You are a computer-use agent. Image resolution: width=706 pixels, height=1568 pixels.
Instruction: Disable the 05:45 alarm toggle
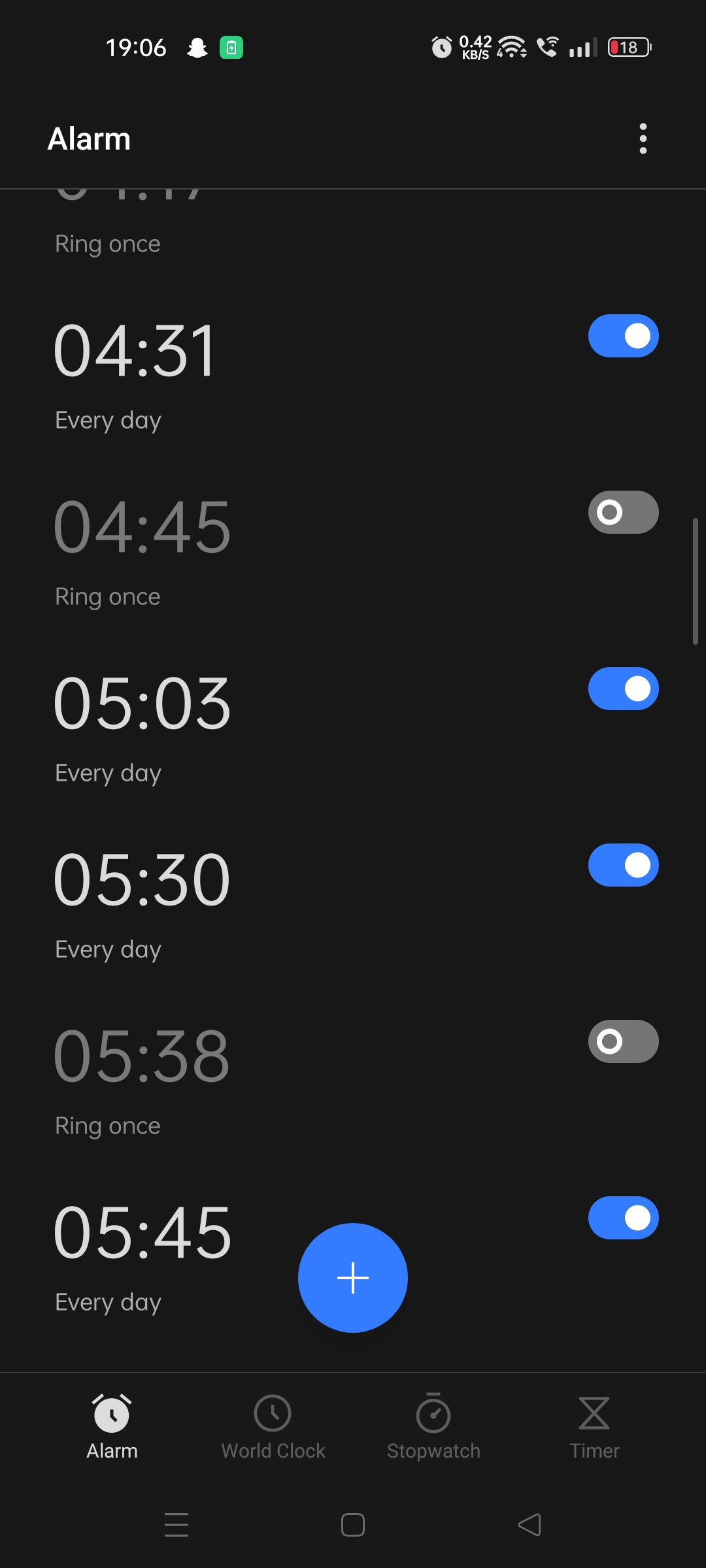click(x=623, y=1218)
